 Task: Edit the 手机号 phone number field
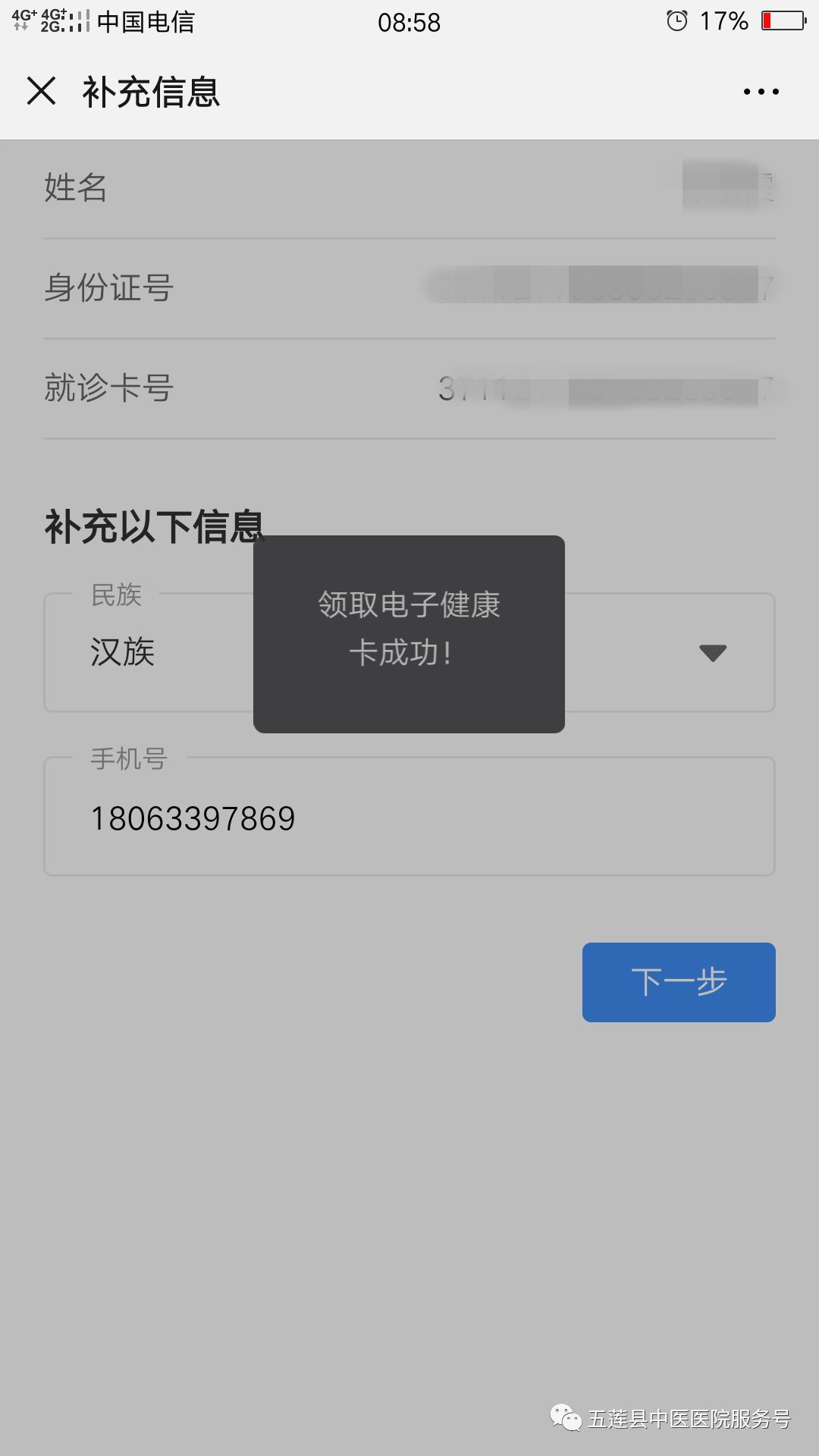tap(409, 817)
